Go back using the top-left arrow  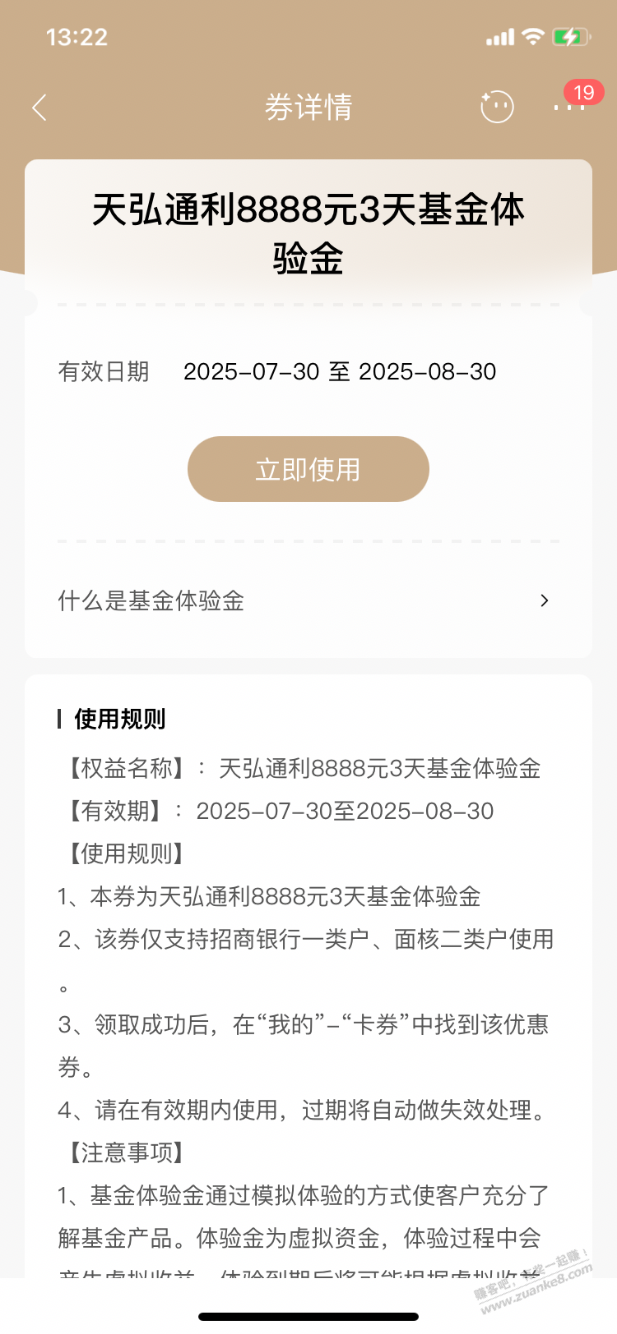(x=39, y=107)
